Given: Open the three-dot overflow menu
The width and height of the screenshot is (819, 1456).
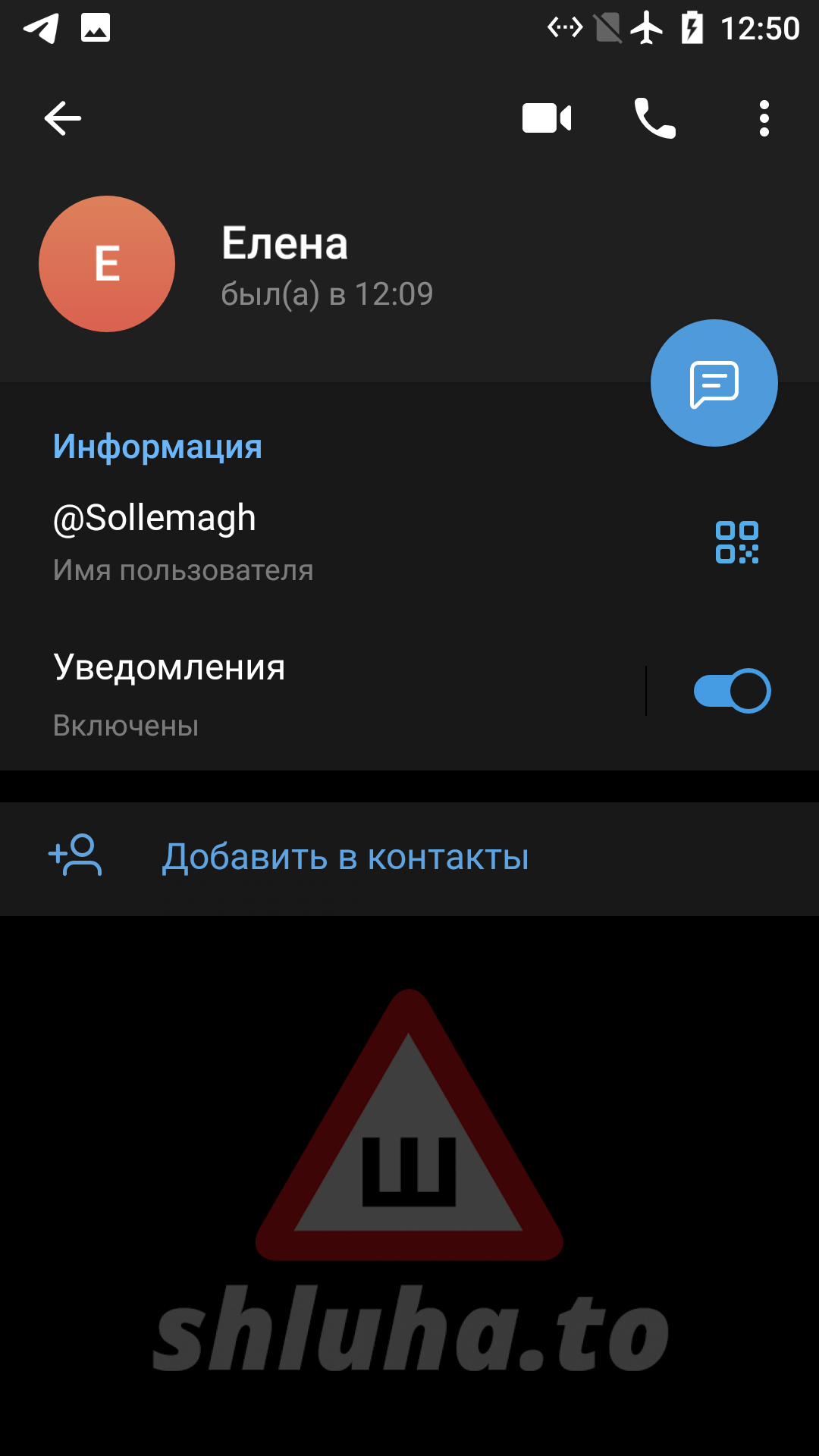Looking at the screenshot, I should tap(764, 118).
